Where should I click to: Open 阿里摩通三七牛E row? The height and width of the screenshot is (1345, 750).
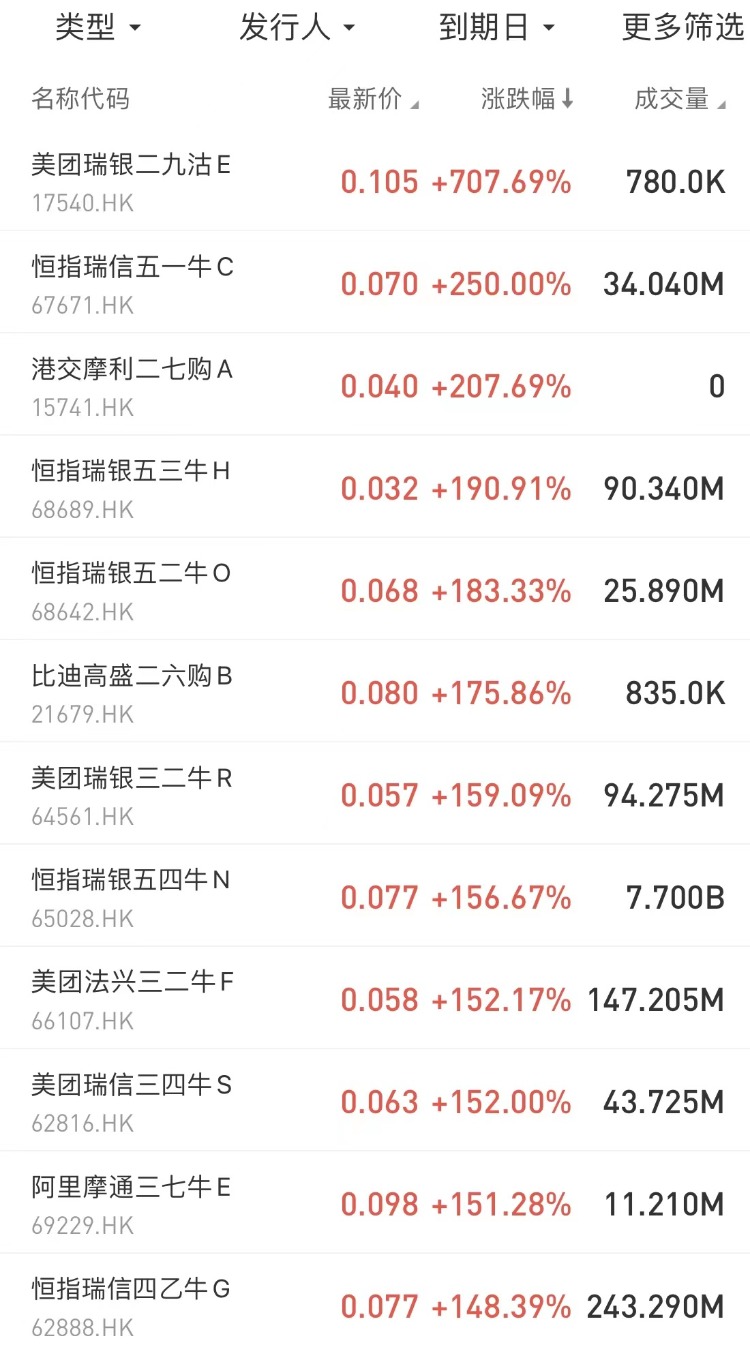[375, 1202]
